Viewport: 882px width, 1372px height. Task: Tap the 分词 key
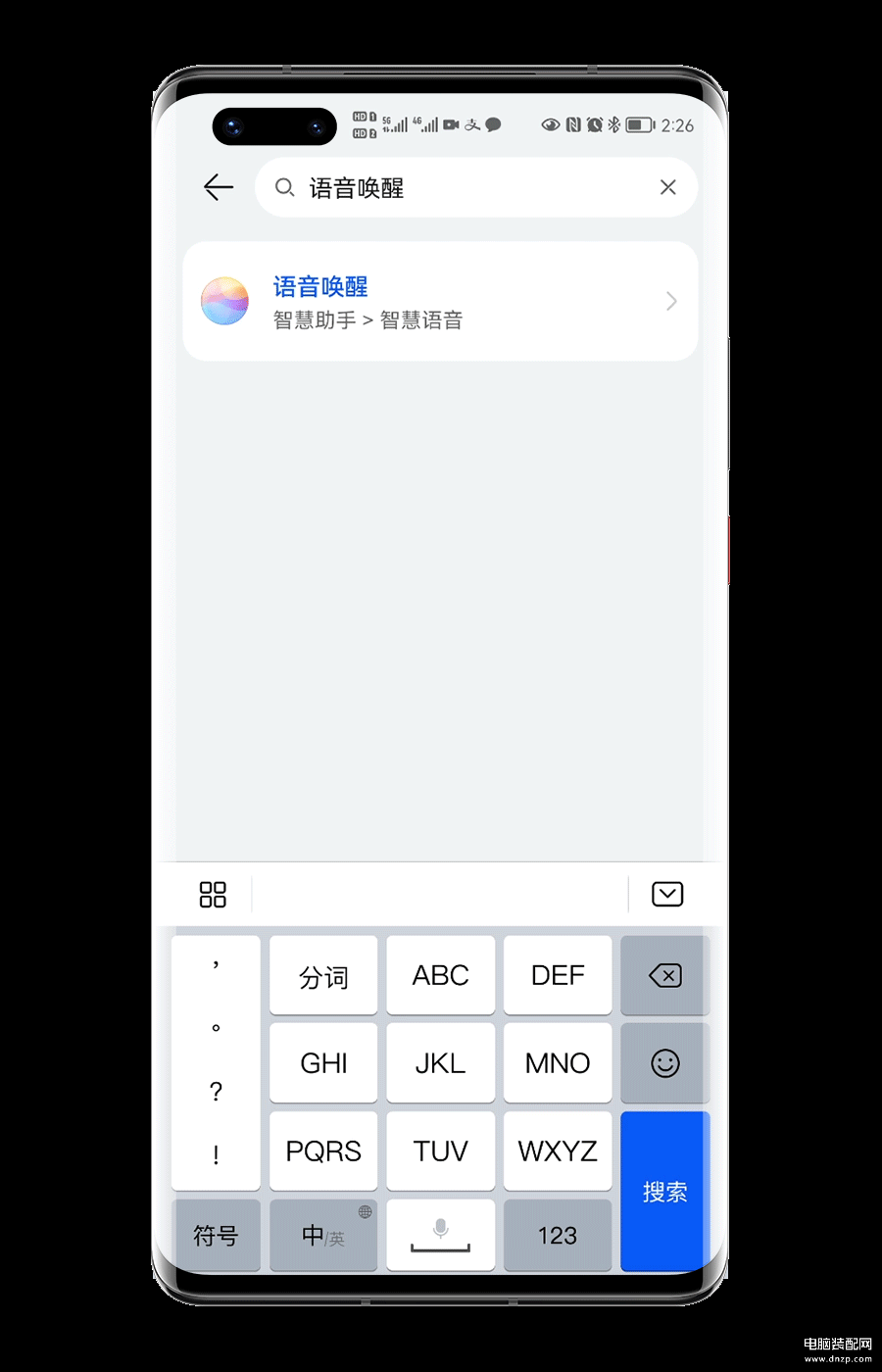(323, 976)
